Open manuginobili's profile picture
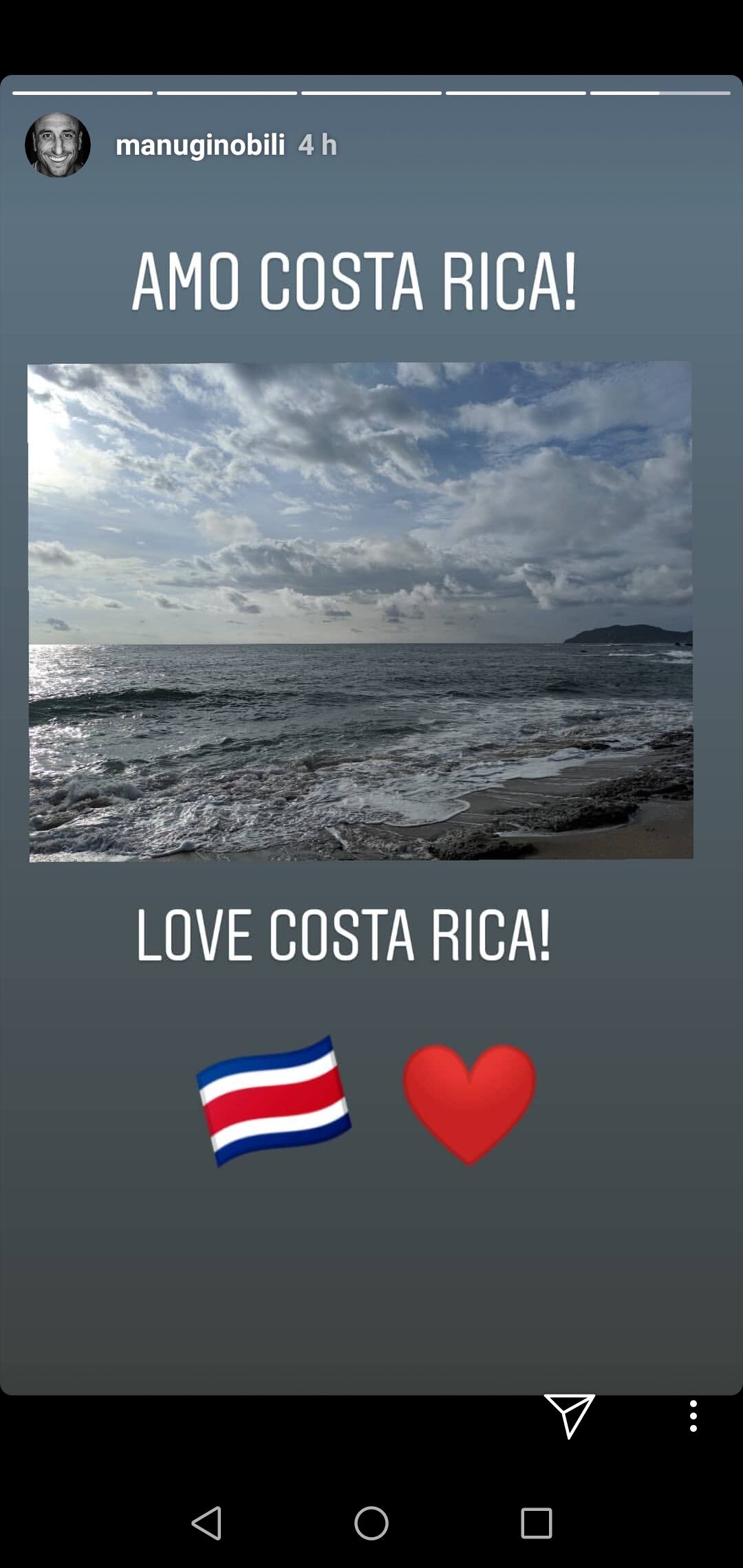 tap(58, 145)
